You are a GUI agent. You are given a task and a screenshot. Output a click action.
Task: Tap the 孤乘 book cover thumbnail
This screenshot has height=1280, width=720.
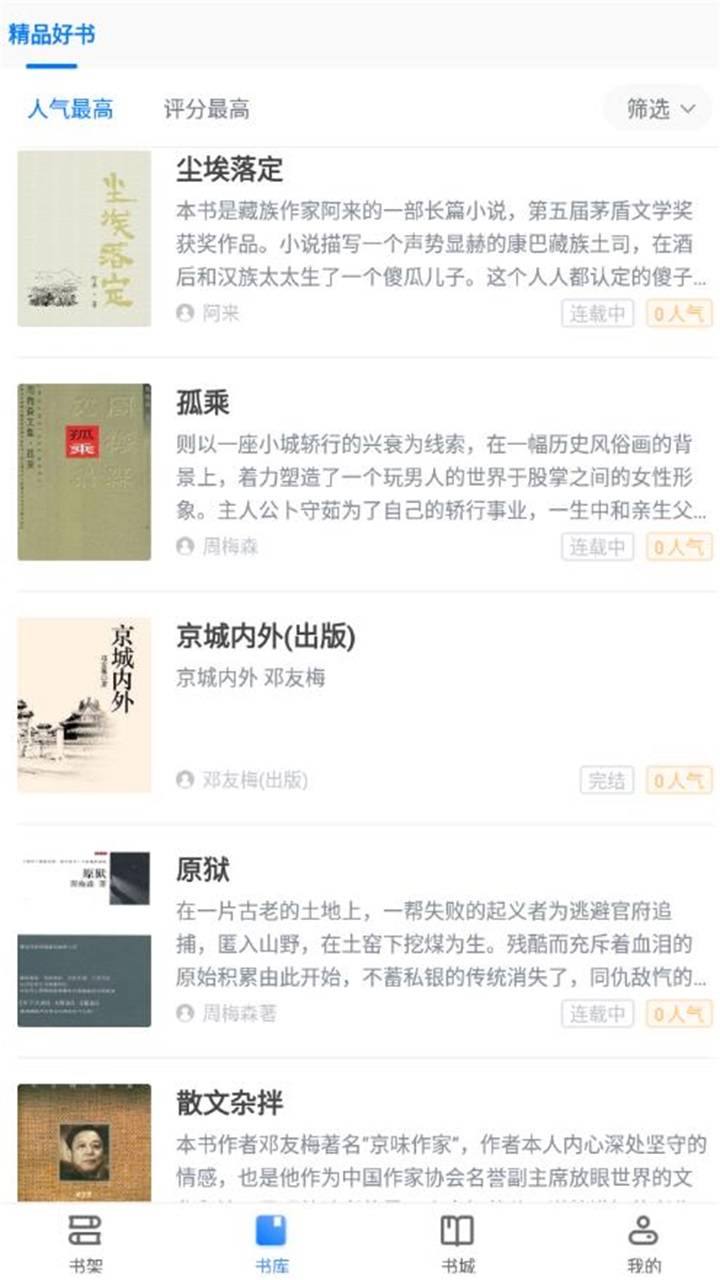83,468
